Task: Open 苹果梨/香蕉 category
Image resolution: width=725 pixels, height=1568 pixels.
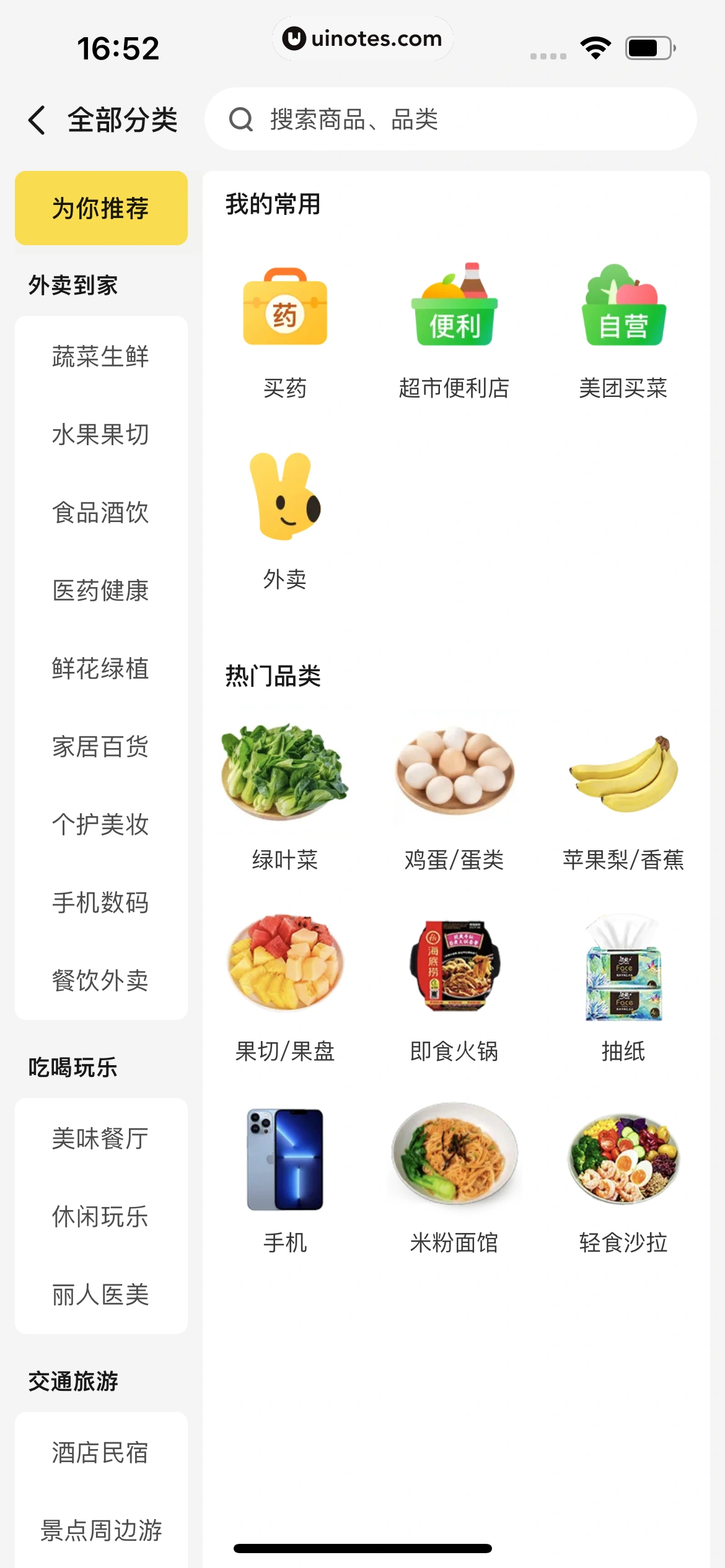Action: pyautogui.click(x=623, y=796)
